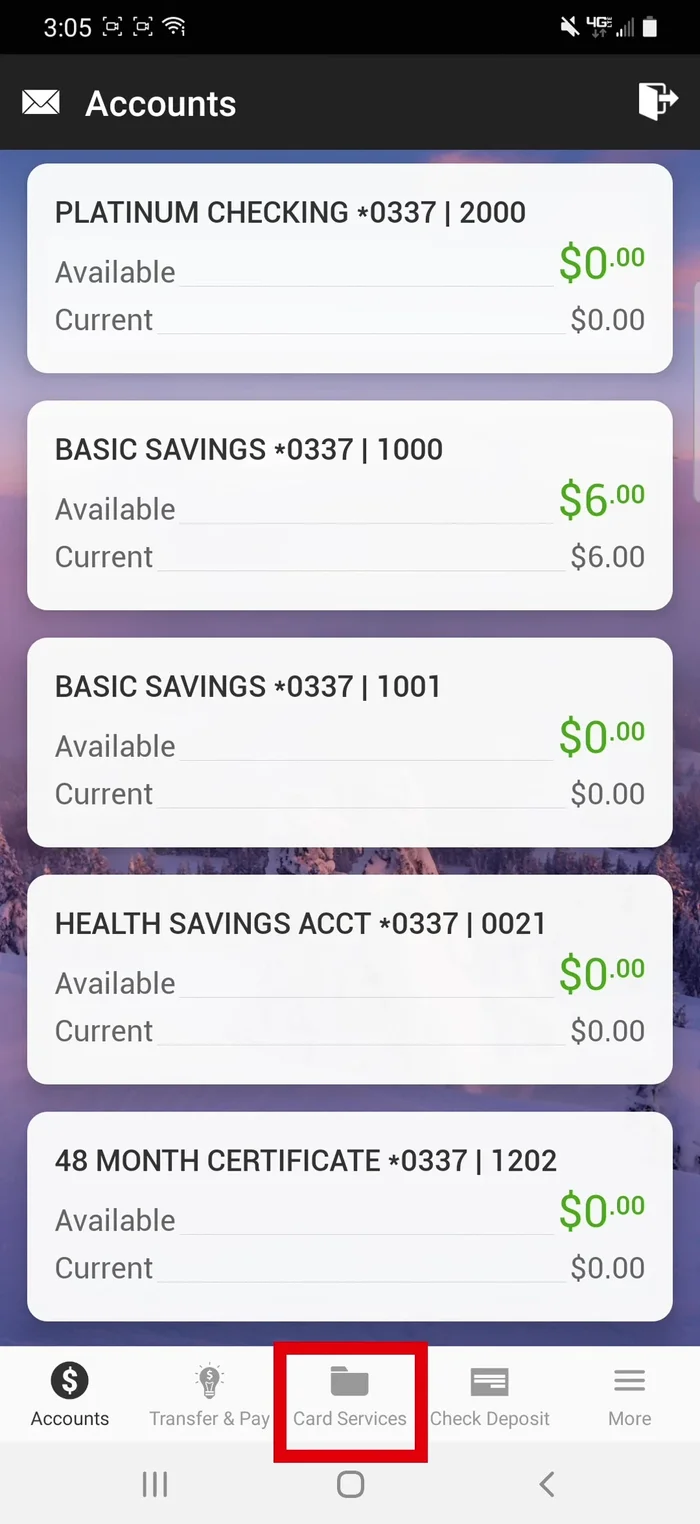Select the 48 Month Certificate account
The image size is (700, 1524).
click(x=349, y=1216)
